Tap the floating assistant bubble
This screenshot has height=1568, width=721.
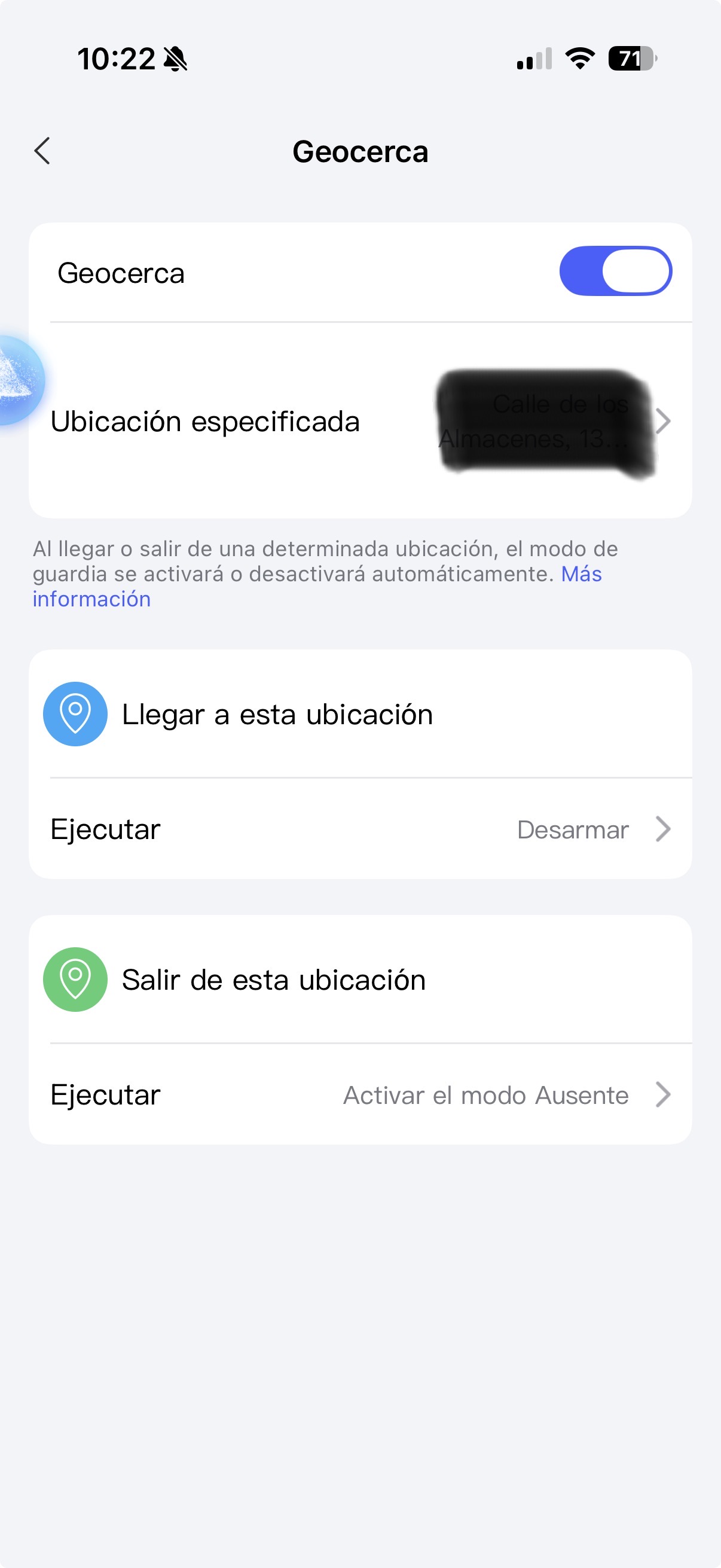coord(19,380)
